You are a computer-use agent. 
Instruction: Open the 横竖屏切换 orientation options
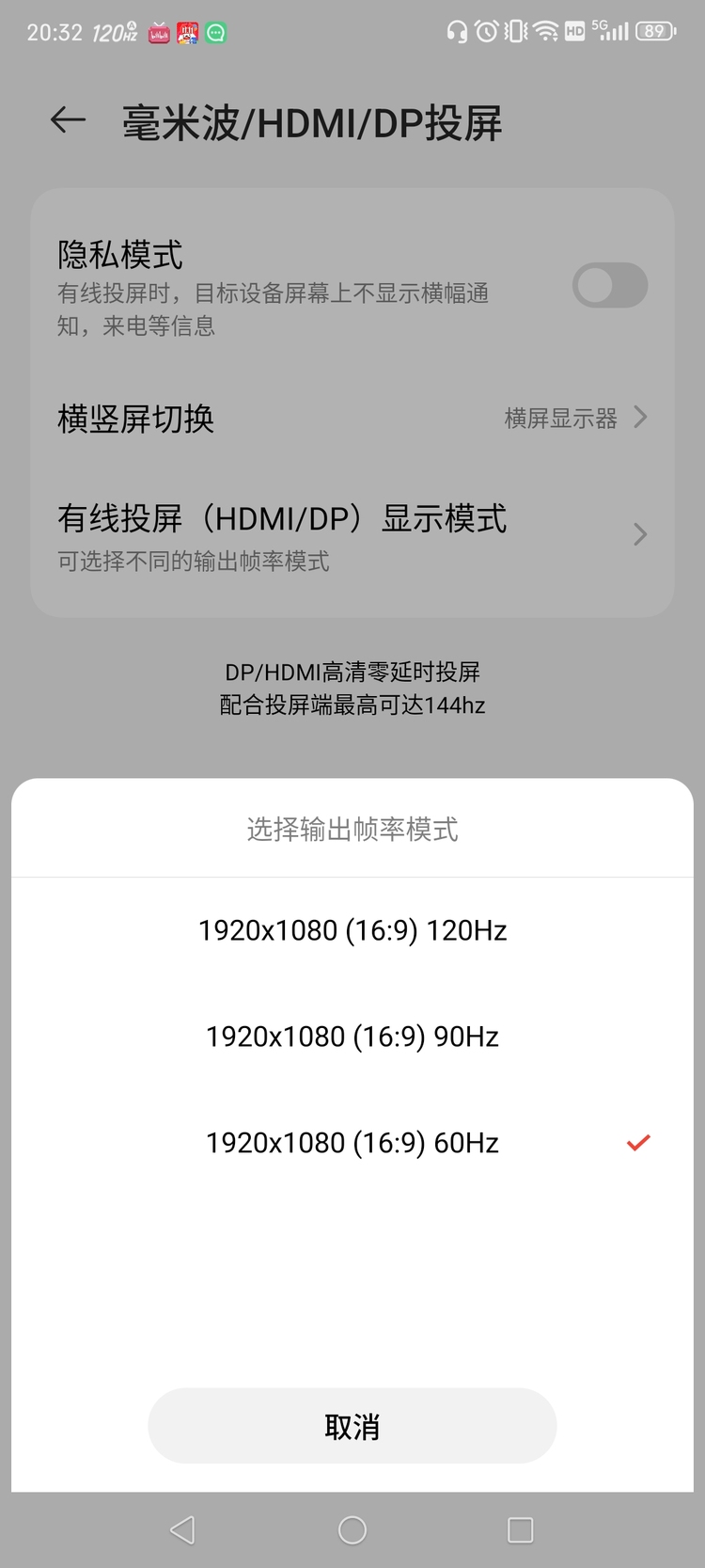coord(352,418)
